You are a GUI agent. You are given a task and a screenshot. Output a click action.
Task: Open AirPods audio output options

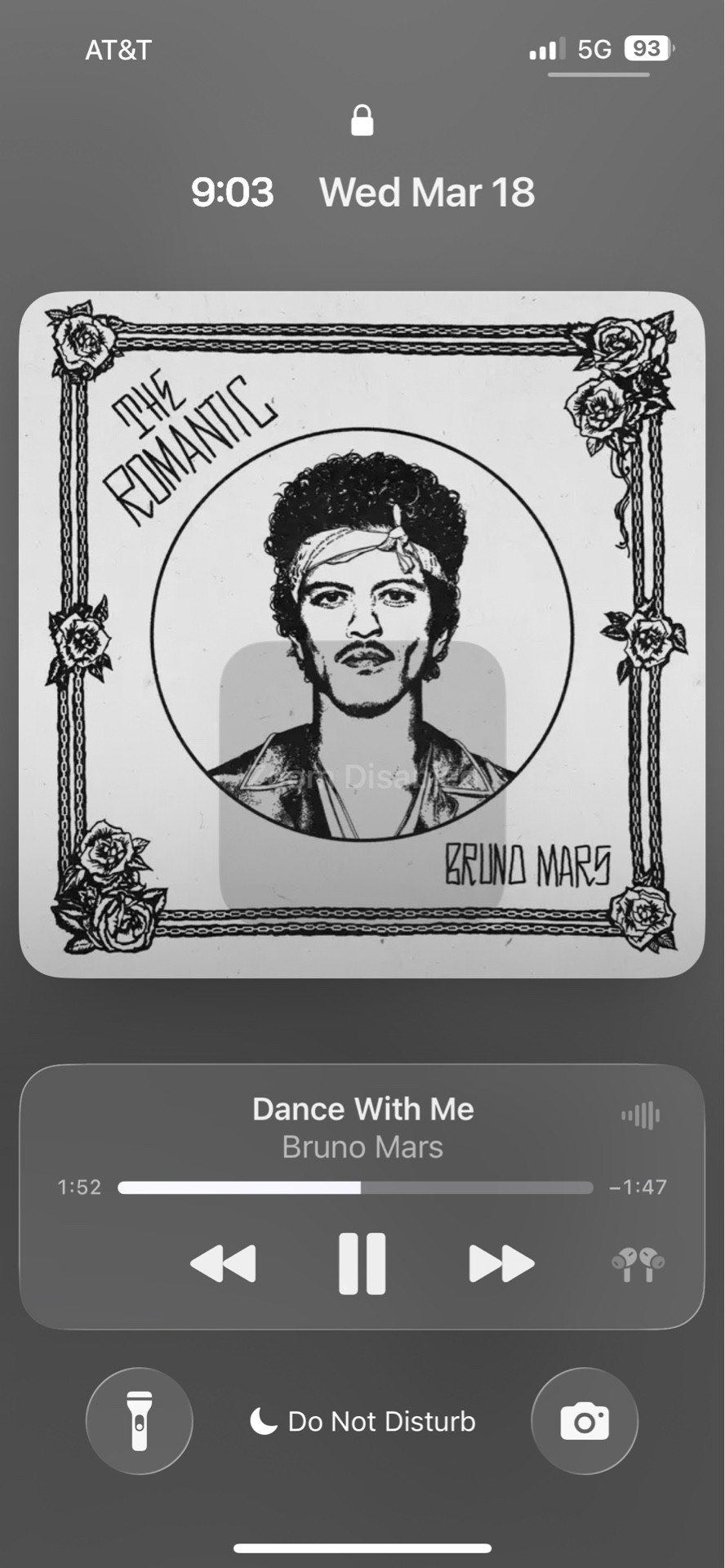(638, 1264)
